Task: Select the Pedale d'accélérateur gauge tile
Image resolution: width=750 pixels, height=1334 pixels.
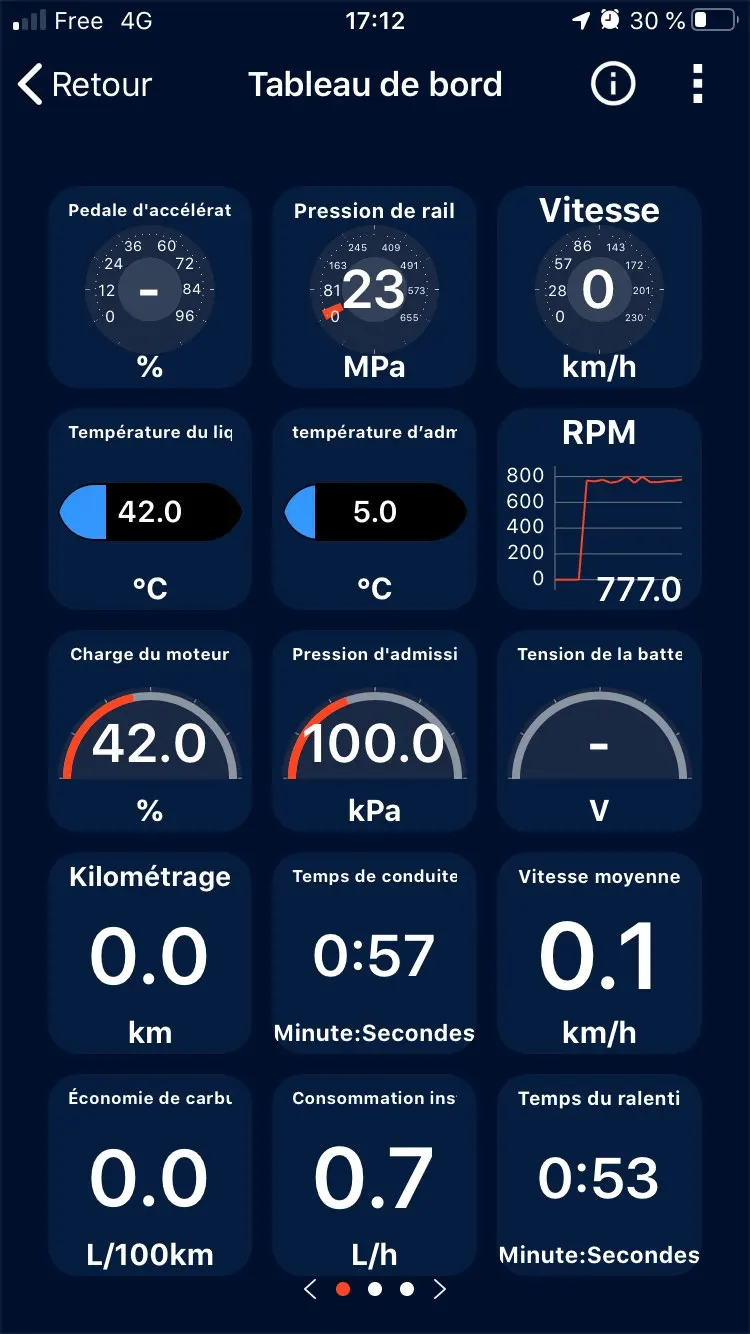Action: click(150, 288)
